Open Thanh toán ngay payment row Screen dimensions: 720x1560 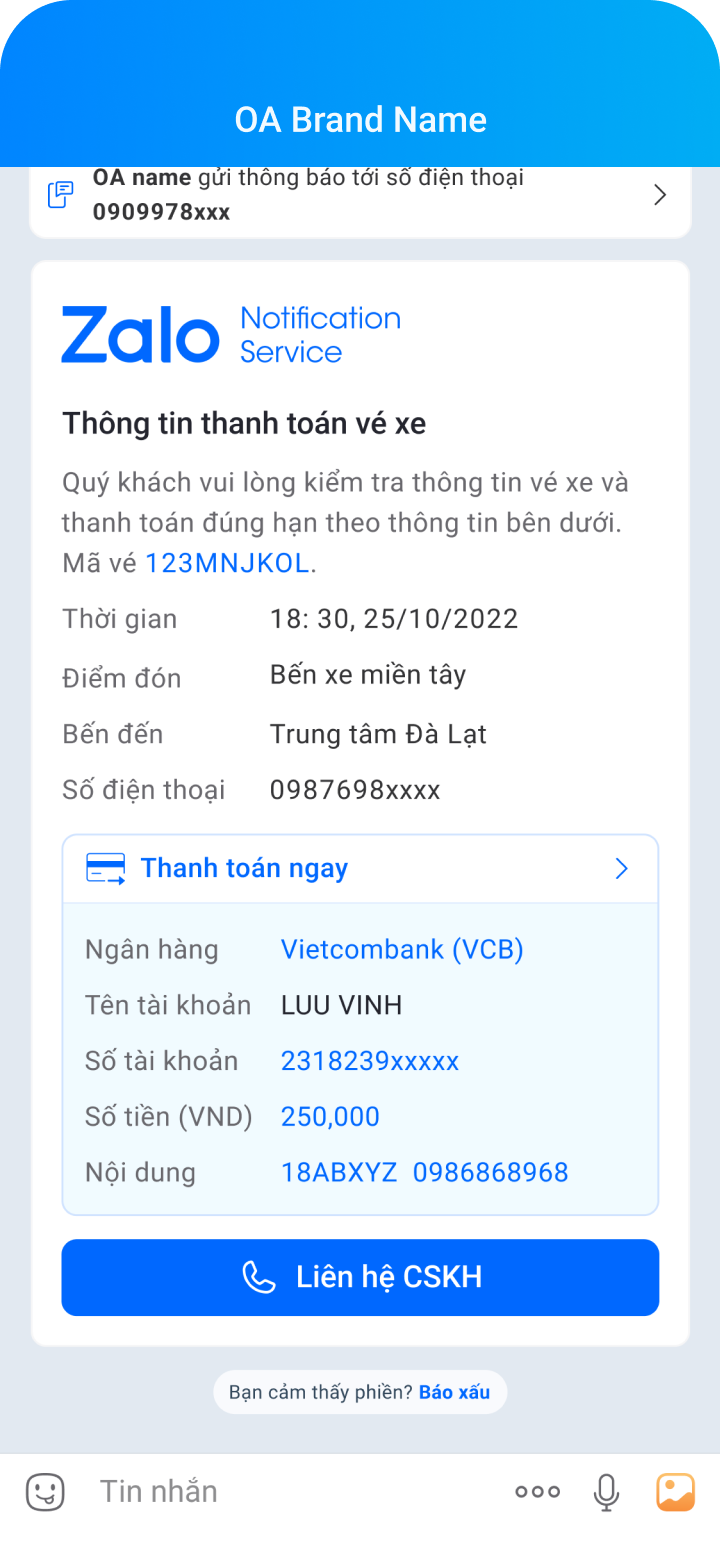pyautogui.click(x=360, y=868)
